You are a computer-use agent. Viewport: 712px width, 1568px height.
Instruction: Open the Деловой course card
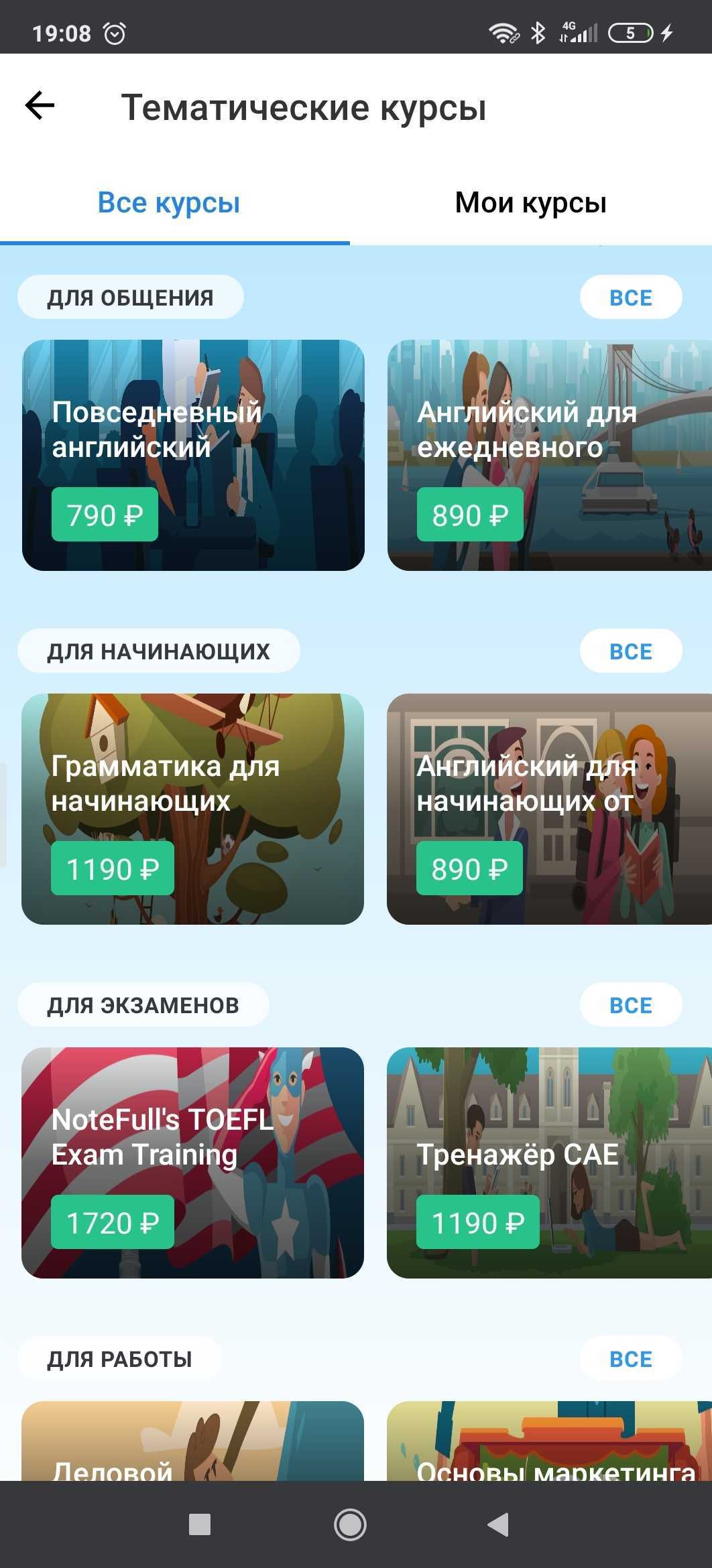tap(193, 1441)
